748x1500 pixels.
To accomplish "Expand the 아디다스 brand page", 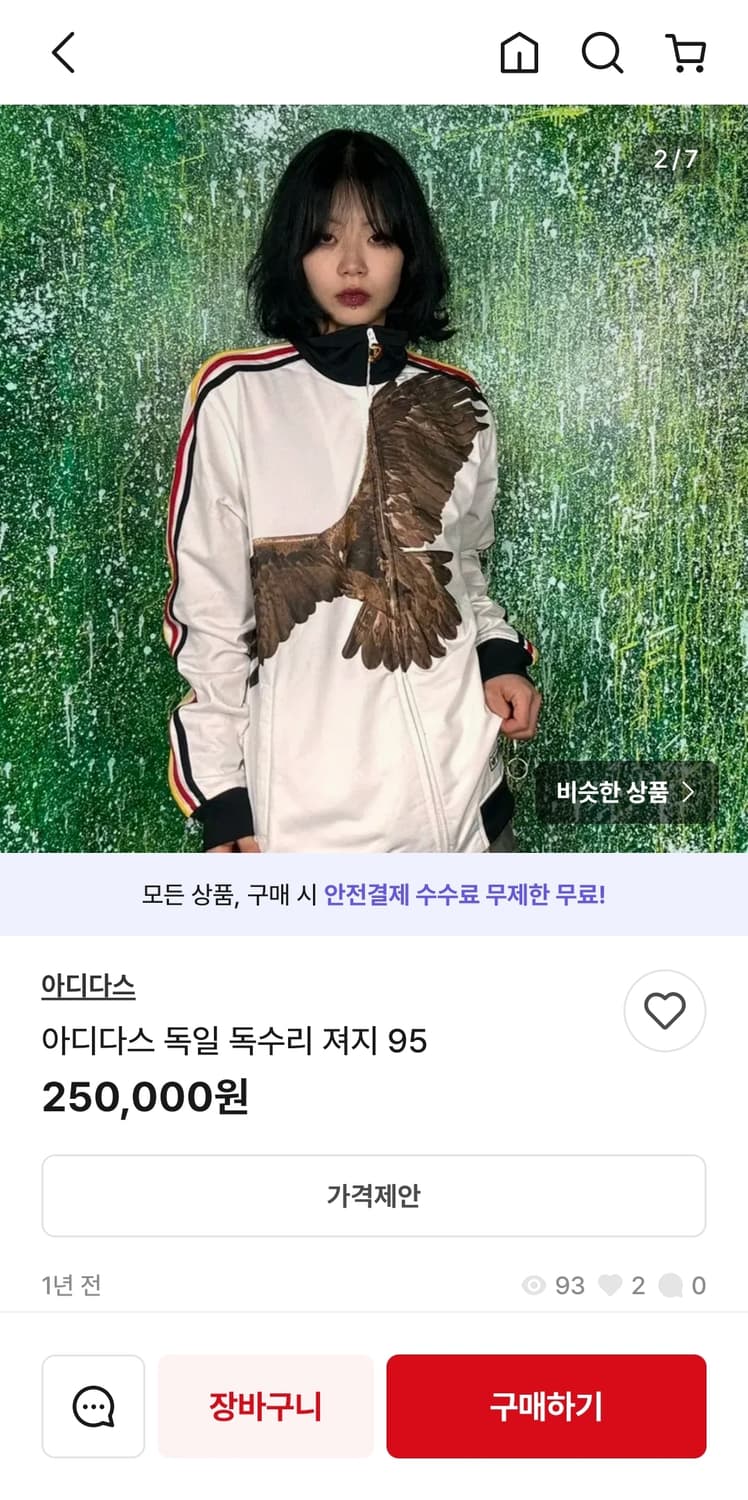I will 90,988.
